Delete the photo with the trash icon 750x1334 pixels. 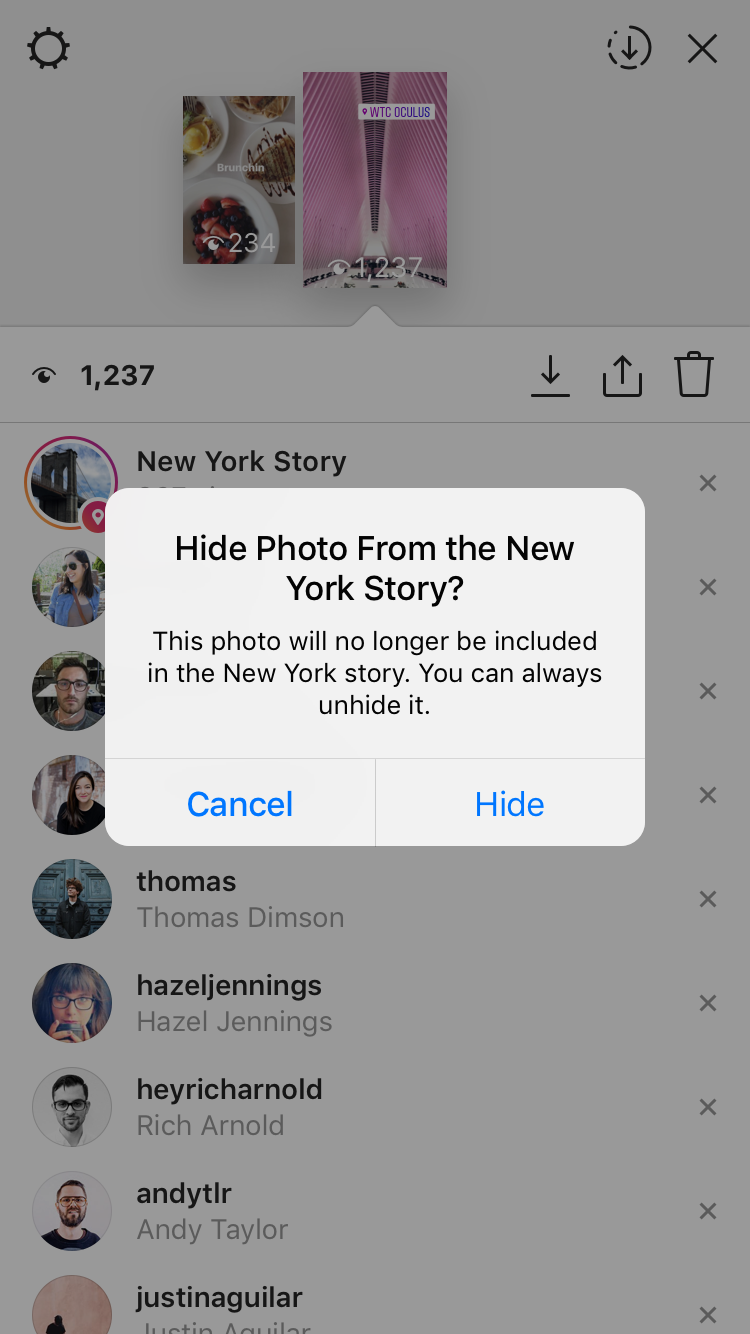[694, 375]
